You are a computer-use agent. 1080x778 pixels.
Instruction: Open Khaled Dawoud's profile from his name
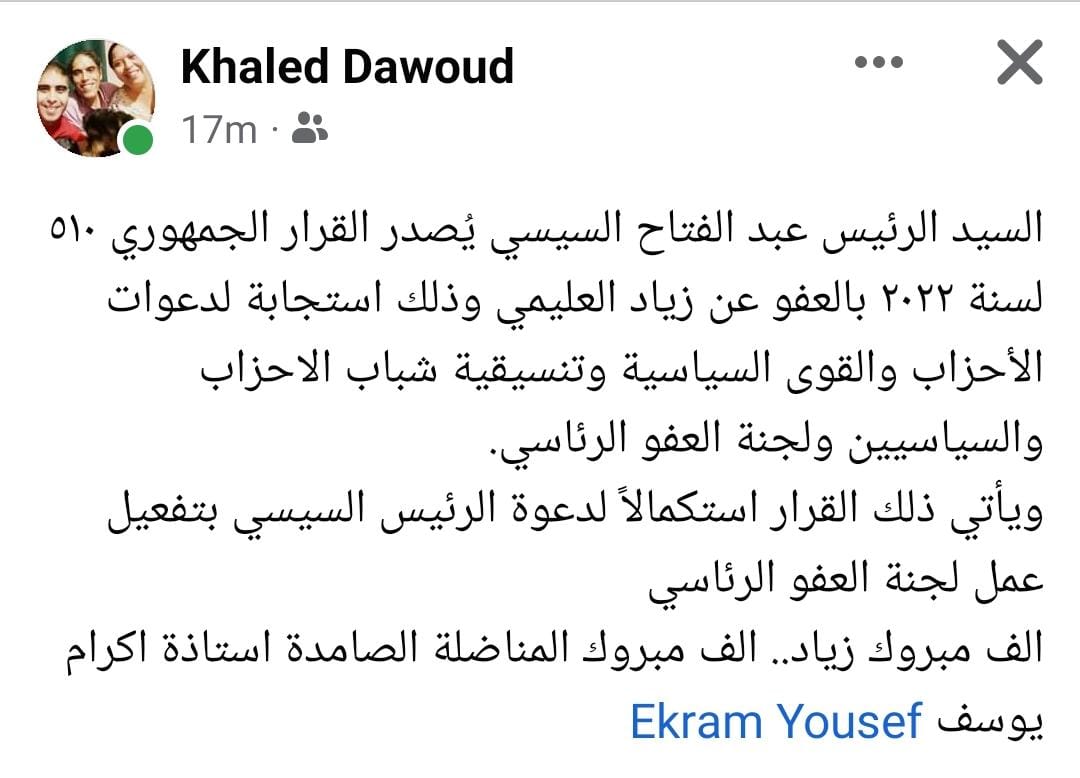pyautogui.click(x=347, y=68)
